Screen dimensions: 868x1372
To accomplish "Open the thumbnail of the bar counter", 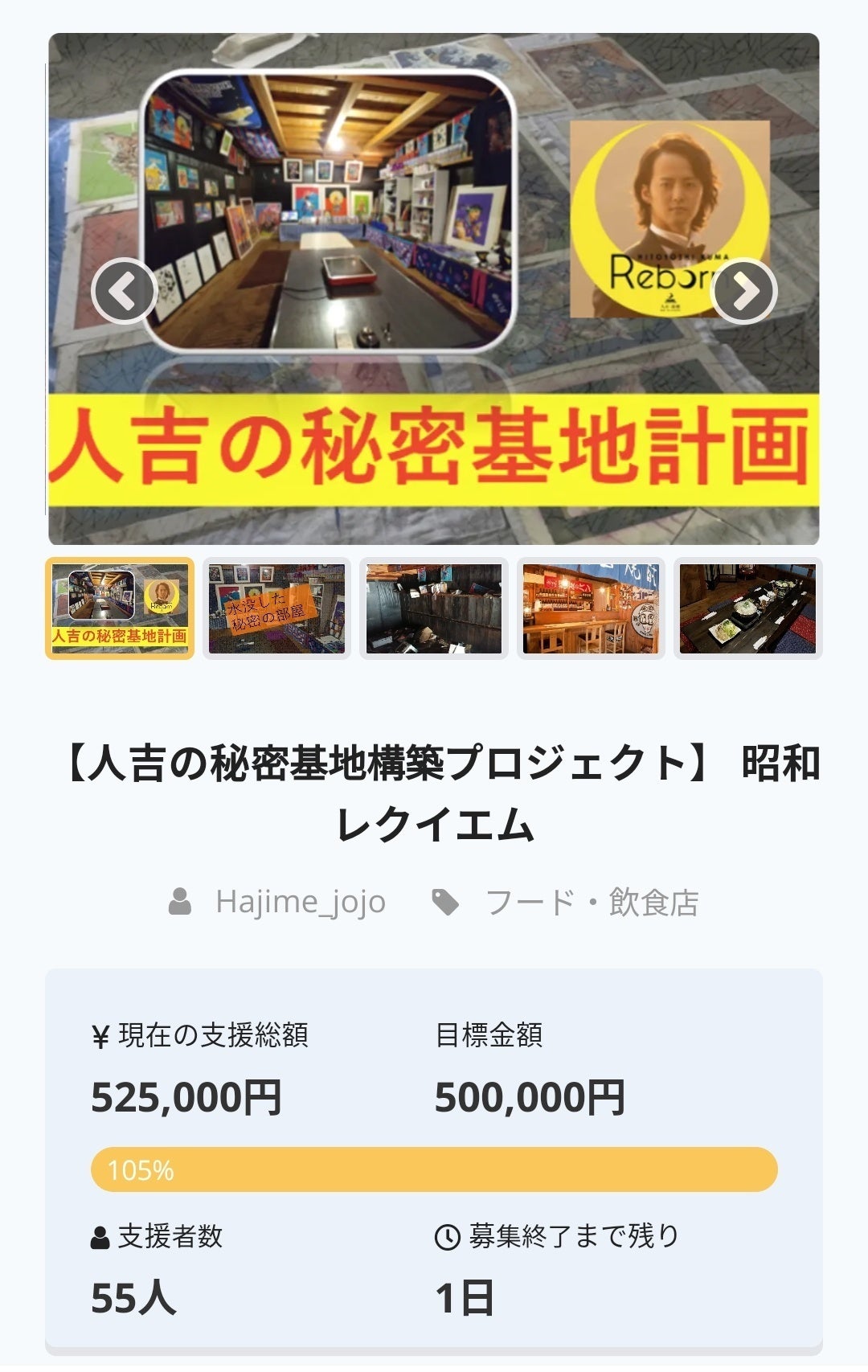I will 591,608.
